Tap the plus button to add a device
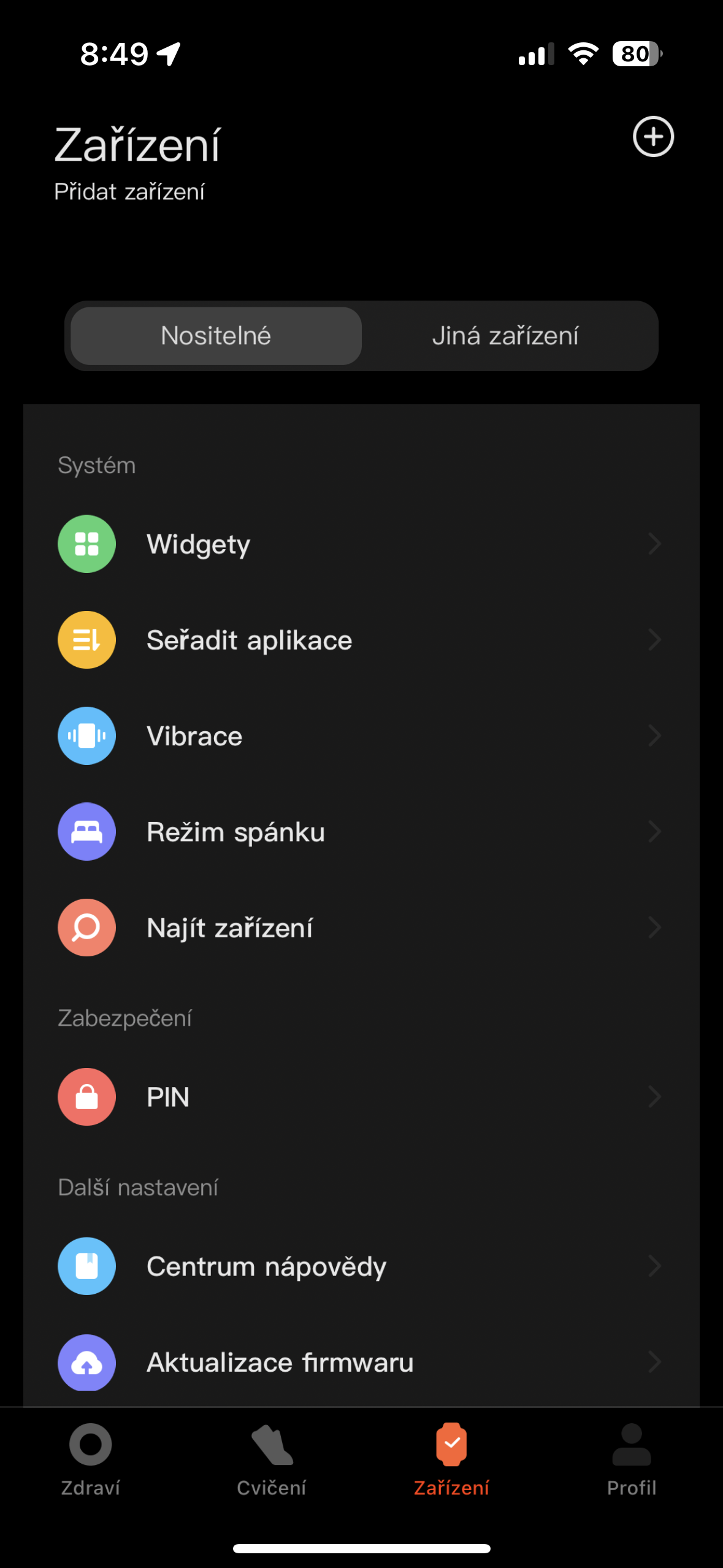723x1568 pixels. pyautogui.click(x=652, y=137)
